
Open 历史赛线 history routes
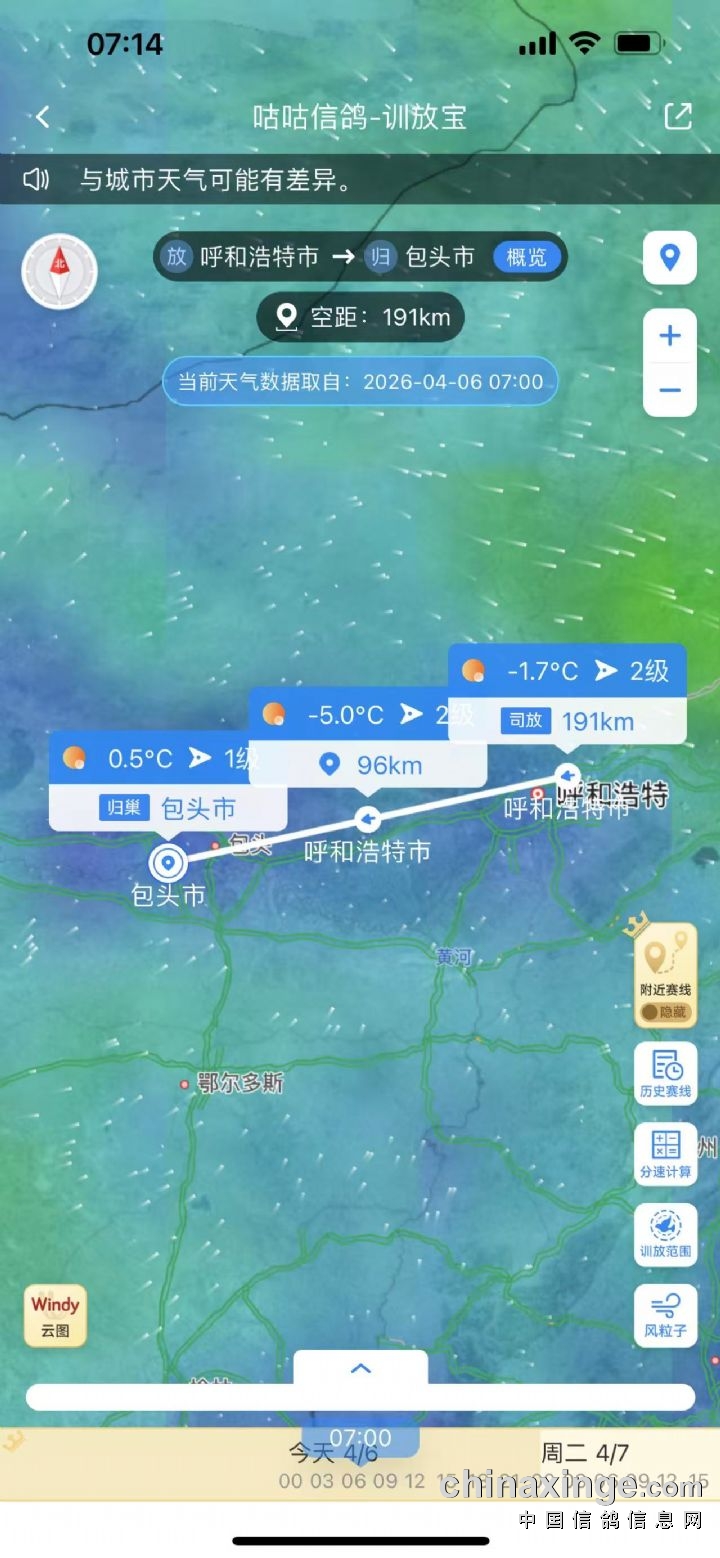coord(665,1073)
